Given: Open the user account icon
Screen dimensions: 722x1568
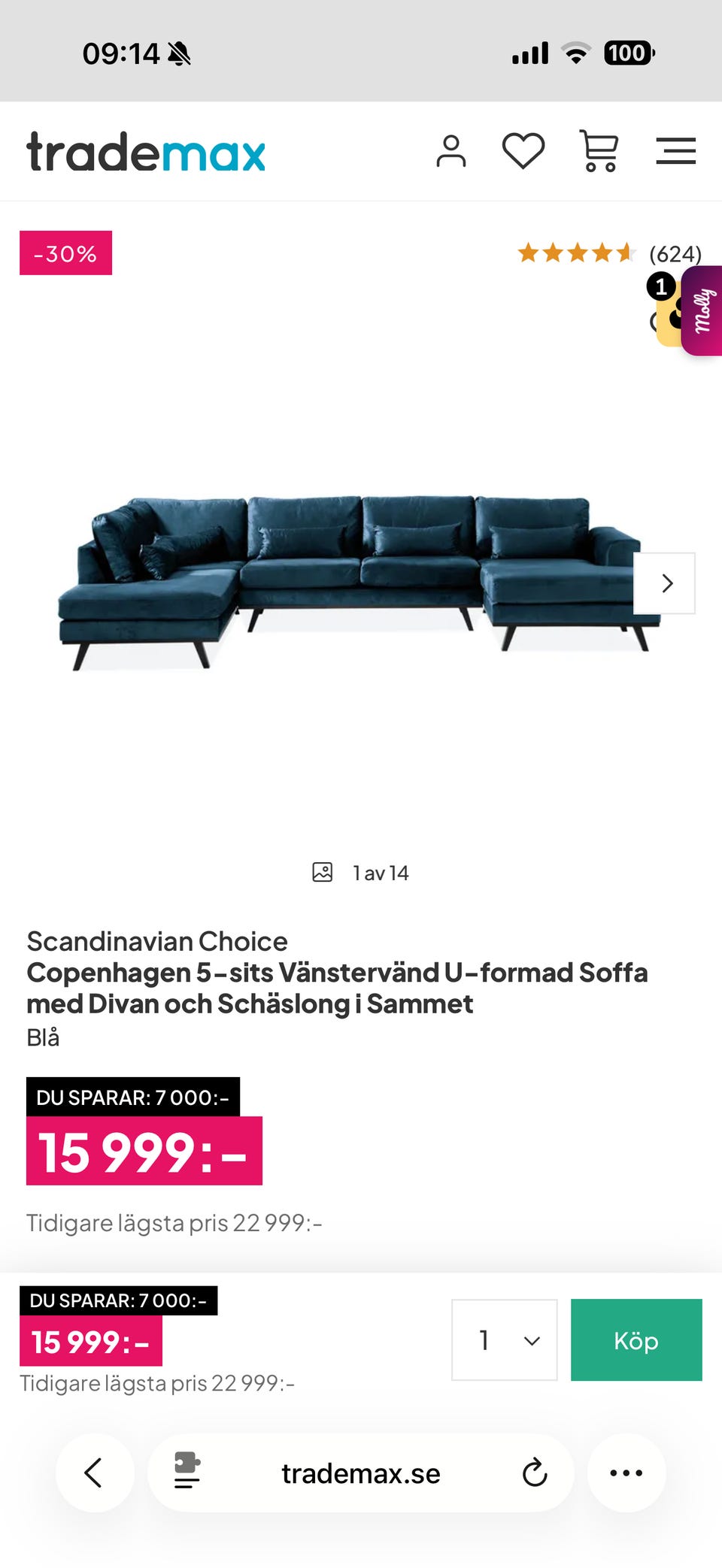Looking at the screenshot, I should click(451, 151).
